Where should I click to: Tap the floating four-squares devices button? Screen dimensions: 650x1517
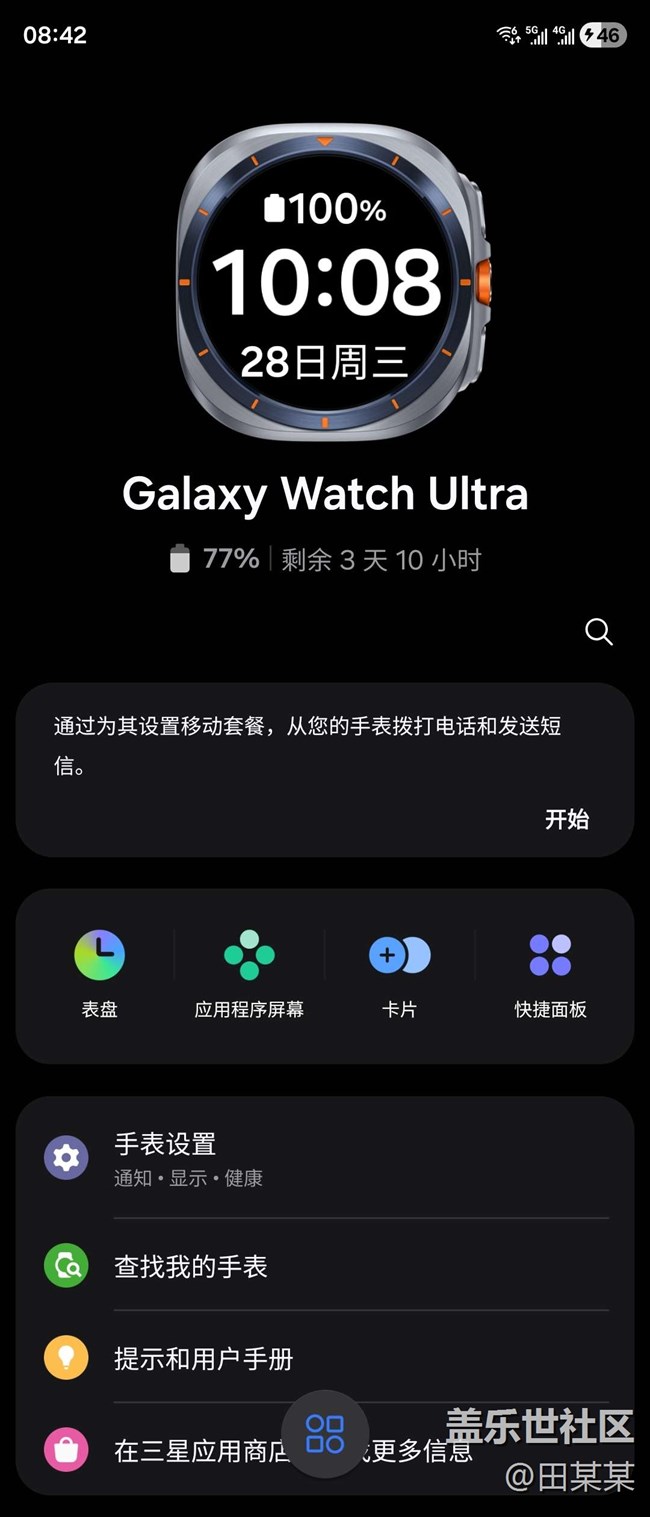[325, 1434]
